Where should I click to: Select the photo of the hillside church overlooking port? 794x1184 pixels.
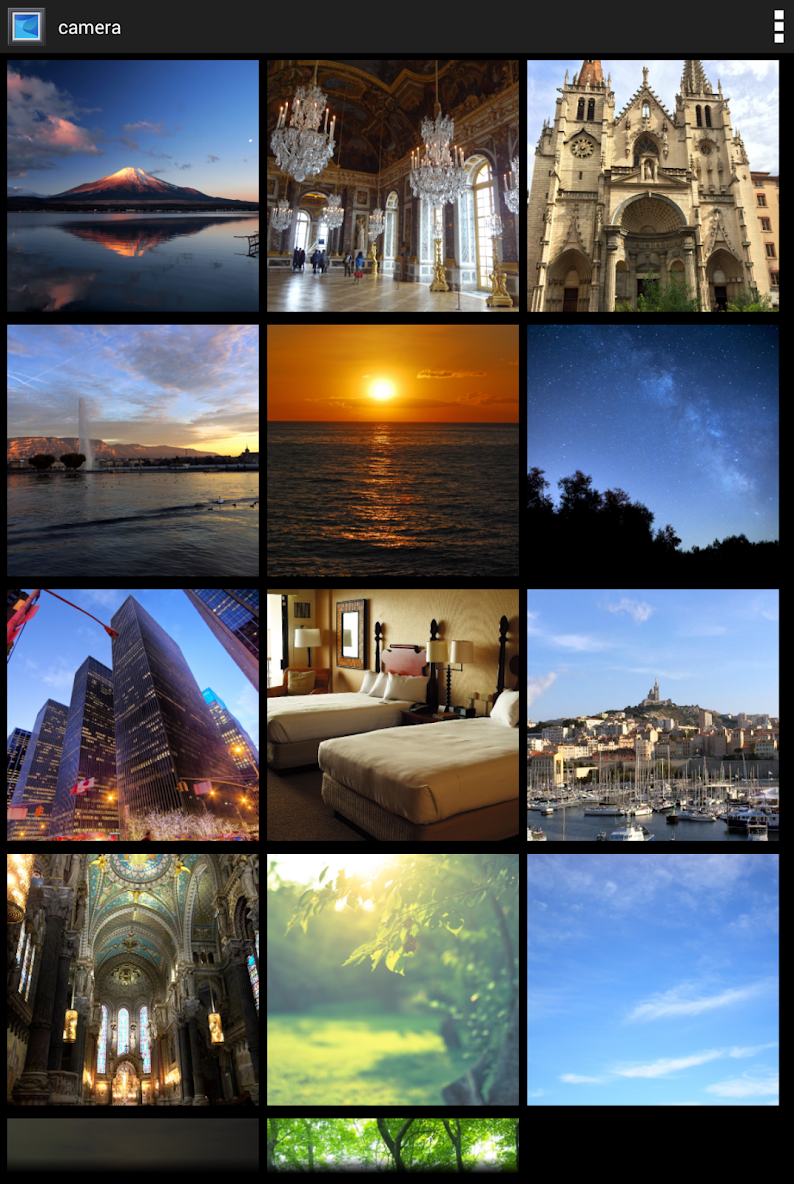tap(652, 713)
